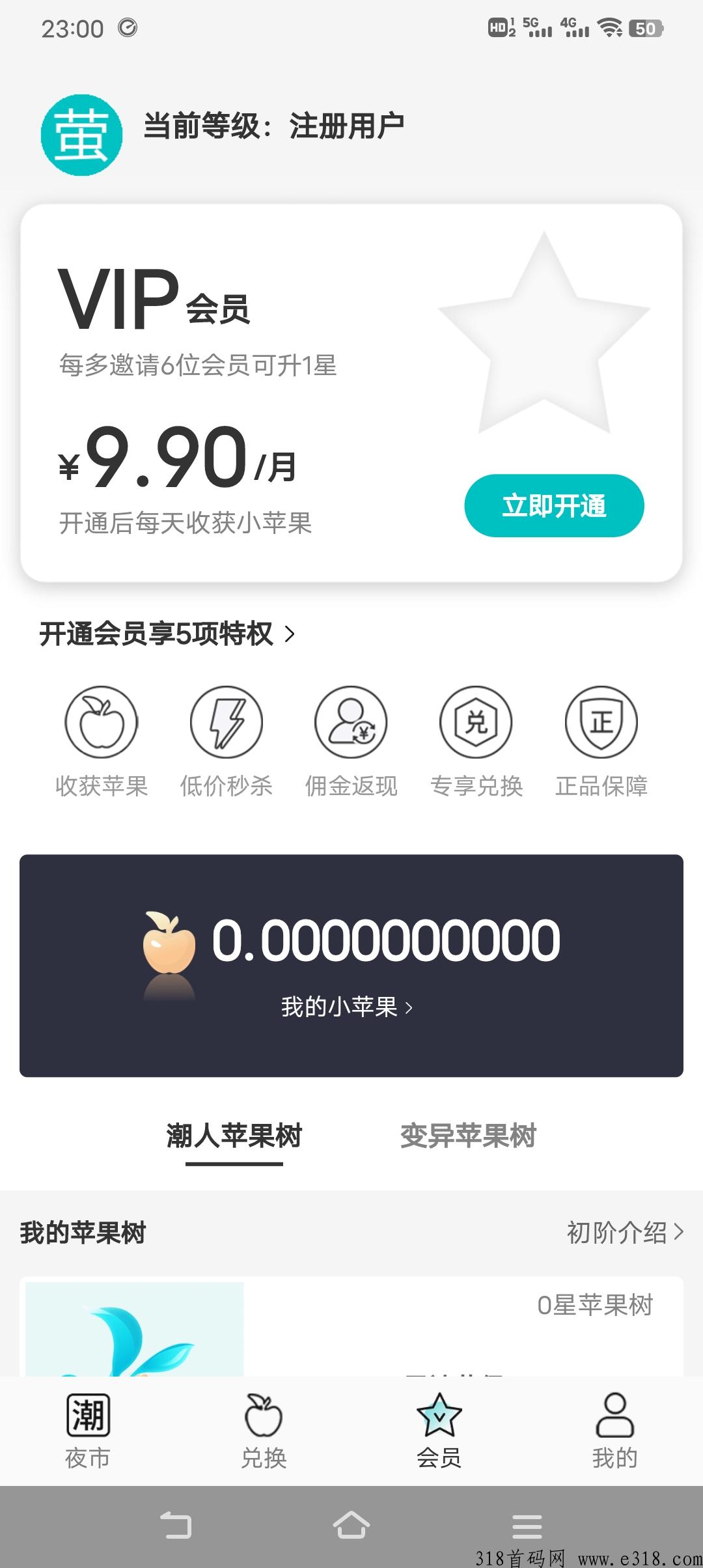Tap the system back button
This screenshot has height=1568, width=703.
click(176, 1526)
